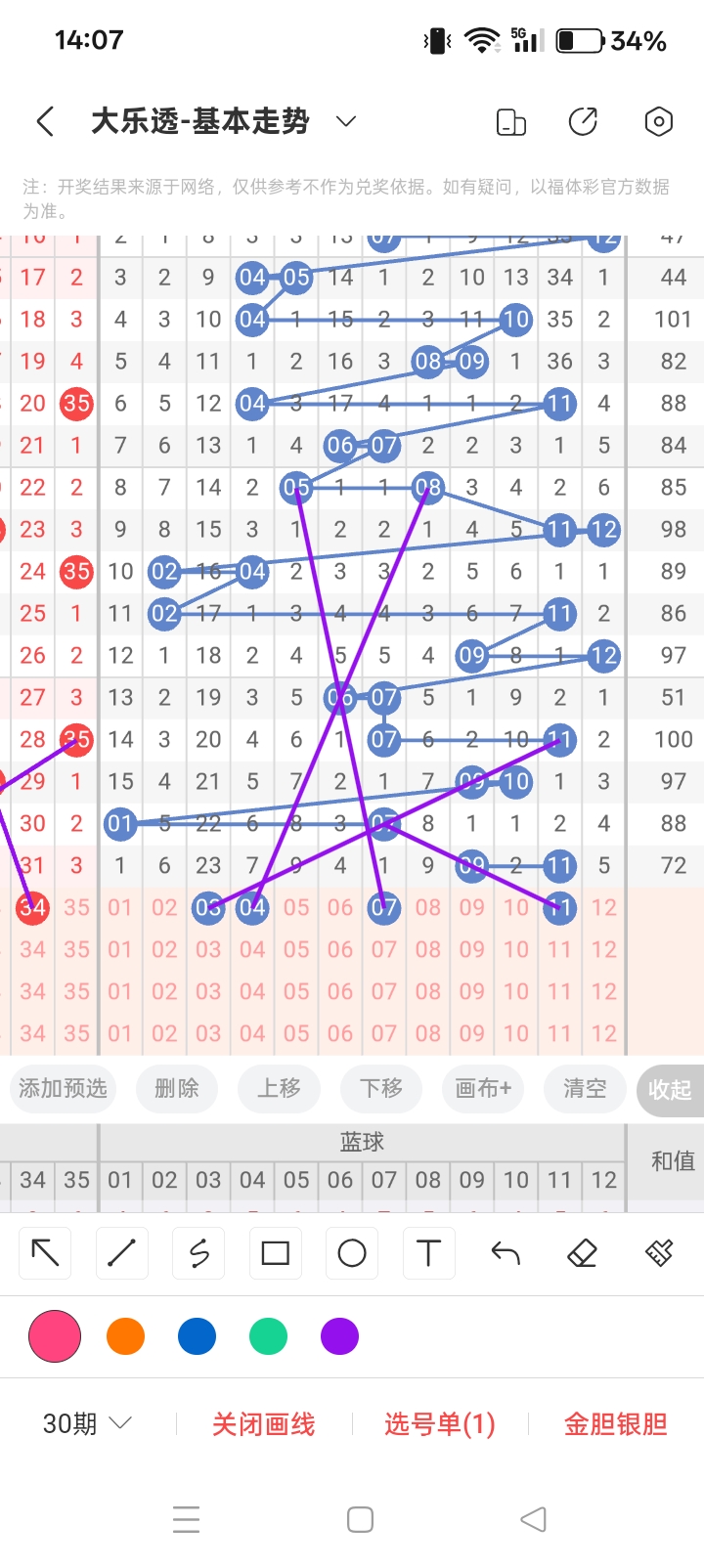The image size is (704, 1568).
Task: Select the rectangle drawing tool
Action: click(x=275, y=1252)
